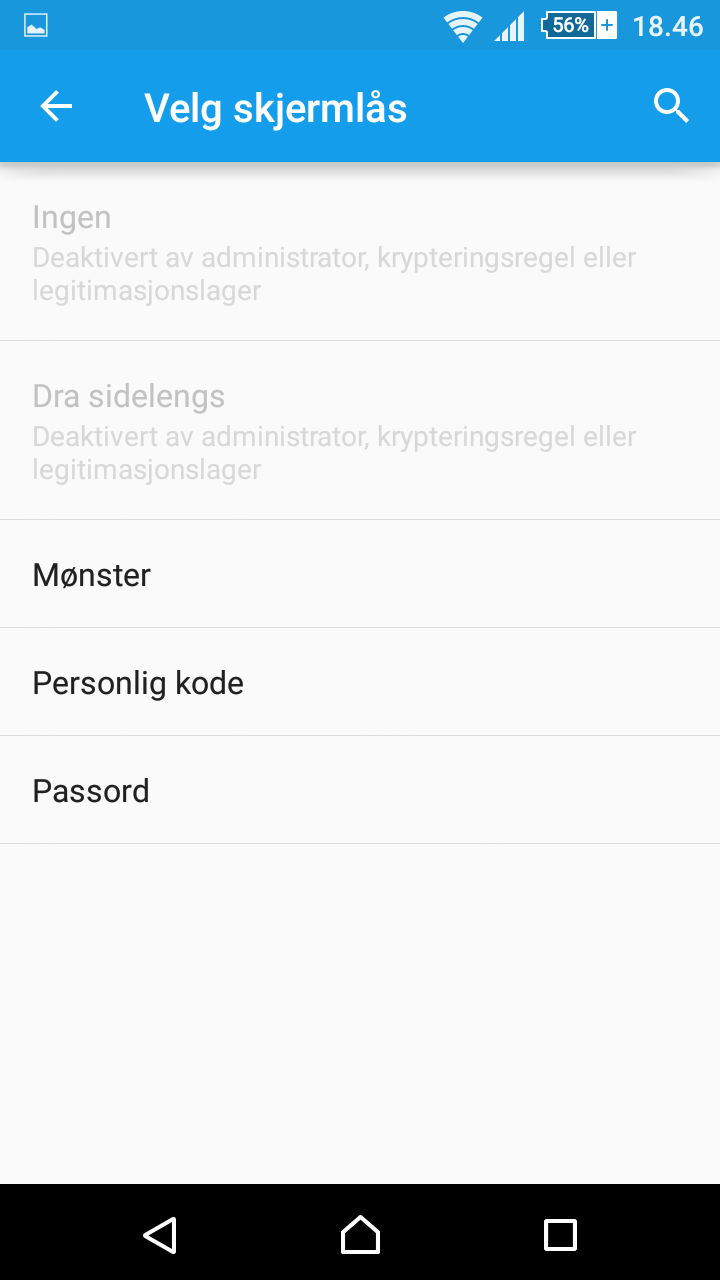Choose Personlig kode lock option
Screen dimensions: 720x1280
coord(360,682)
